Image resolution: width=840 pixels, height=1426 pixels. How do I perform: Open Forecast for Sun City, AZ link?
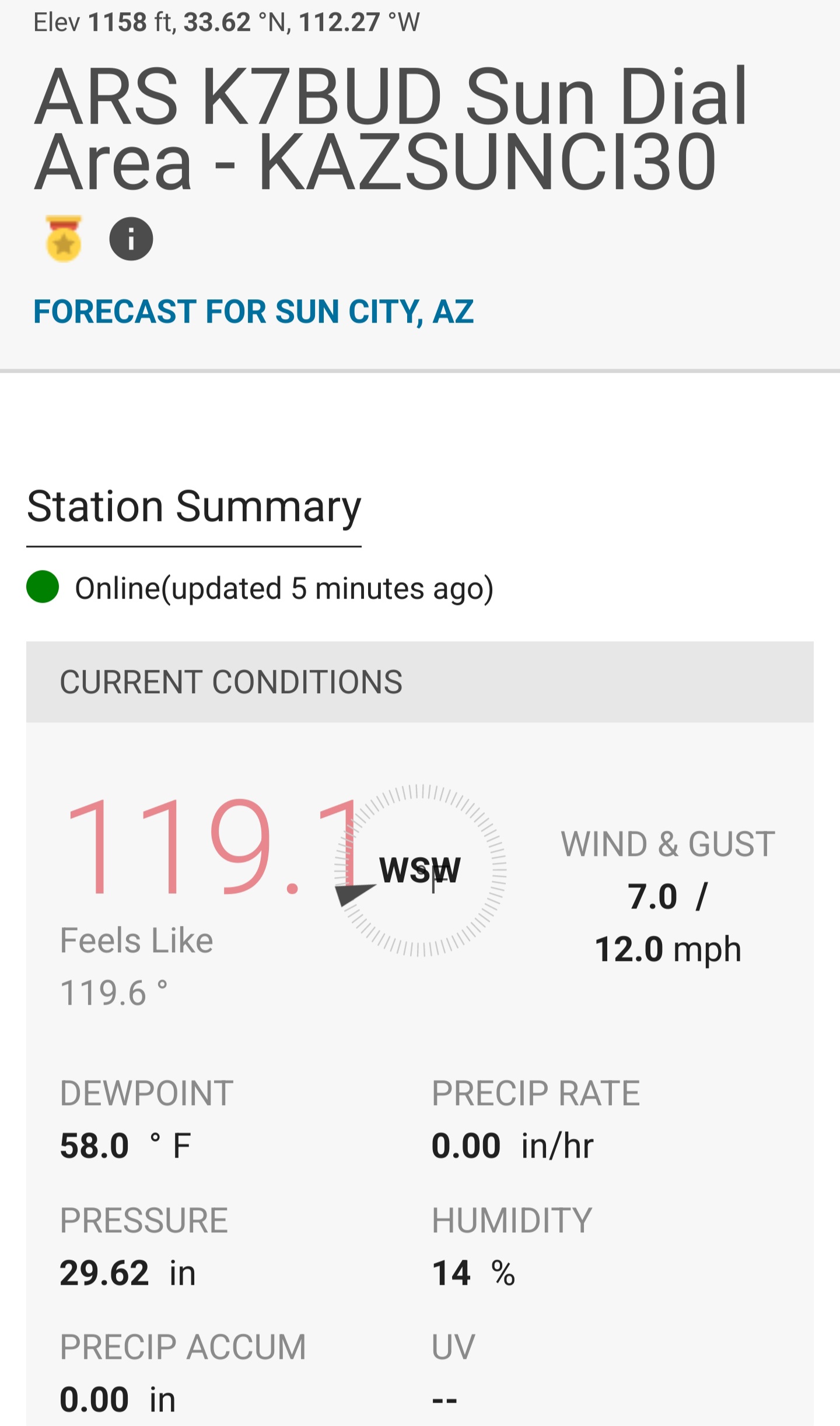pyautogui.click(x=253, y=312)
